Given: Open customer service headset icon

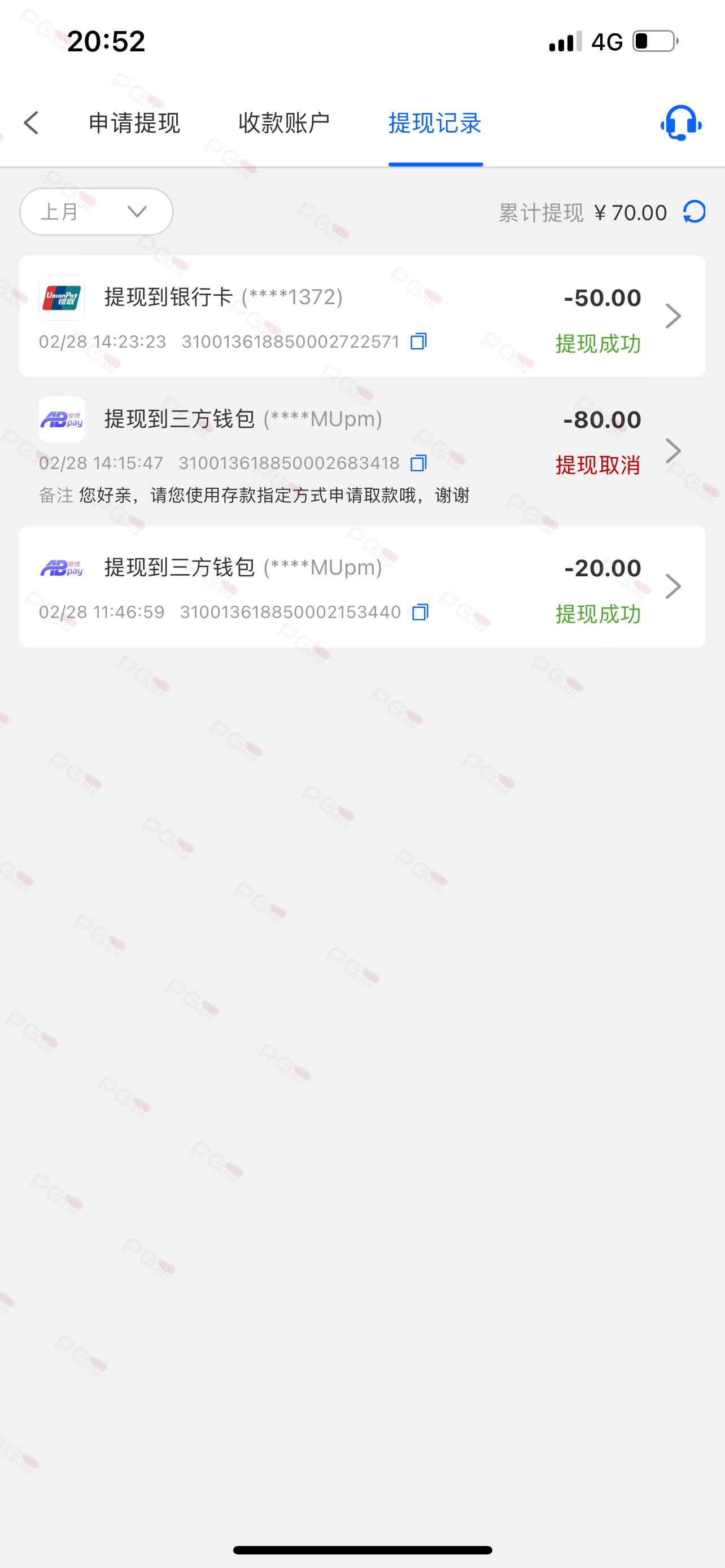Looking at the screenshot, I should click(x=680, y=123).
